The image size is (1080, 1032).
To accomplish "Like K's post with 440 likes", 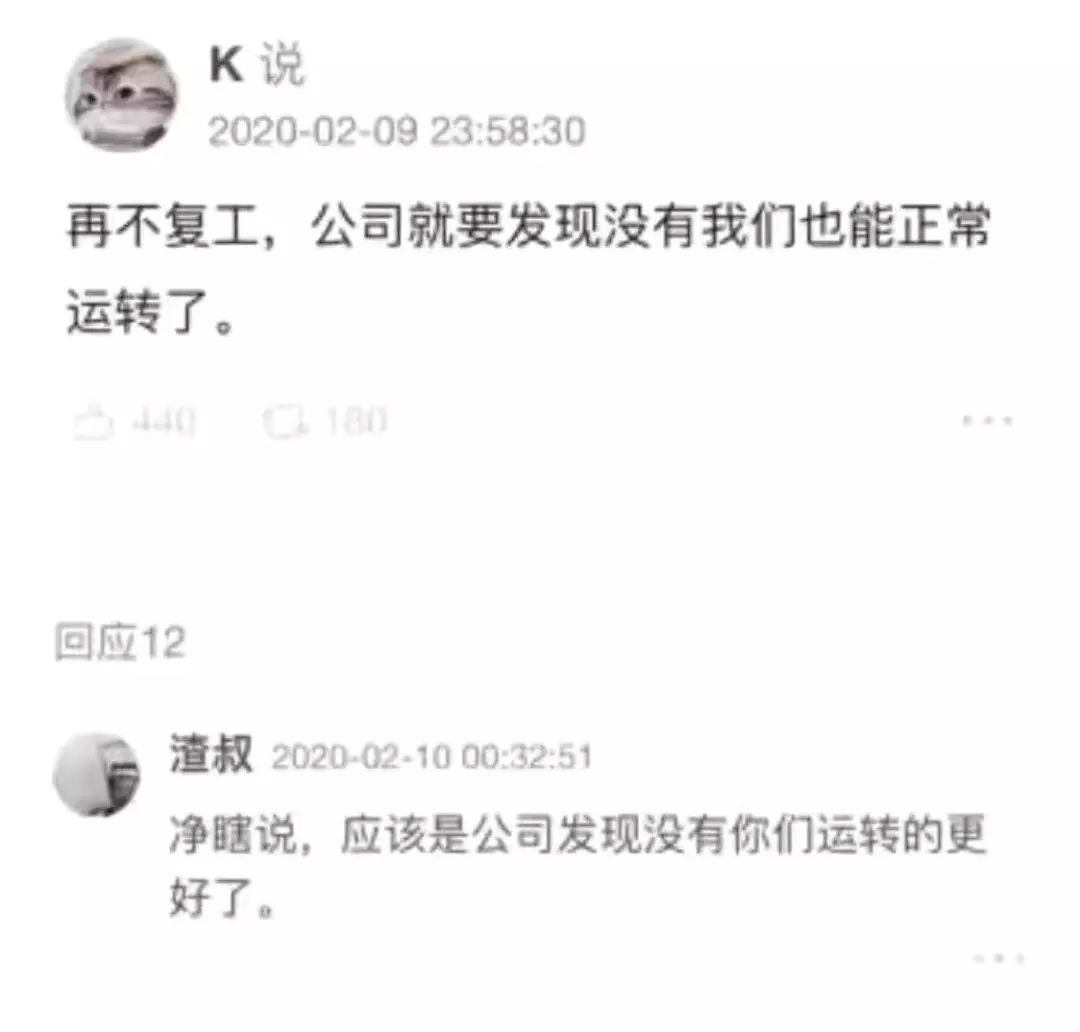I will (95, 423).
